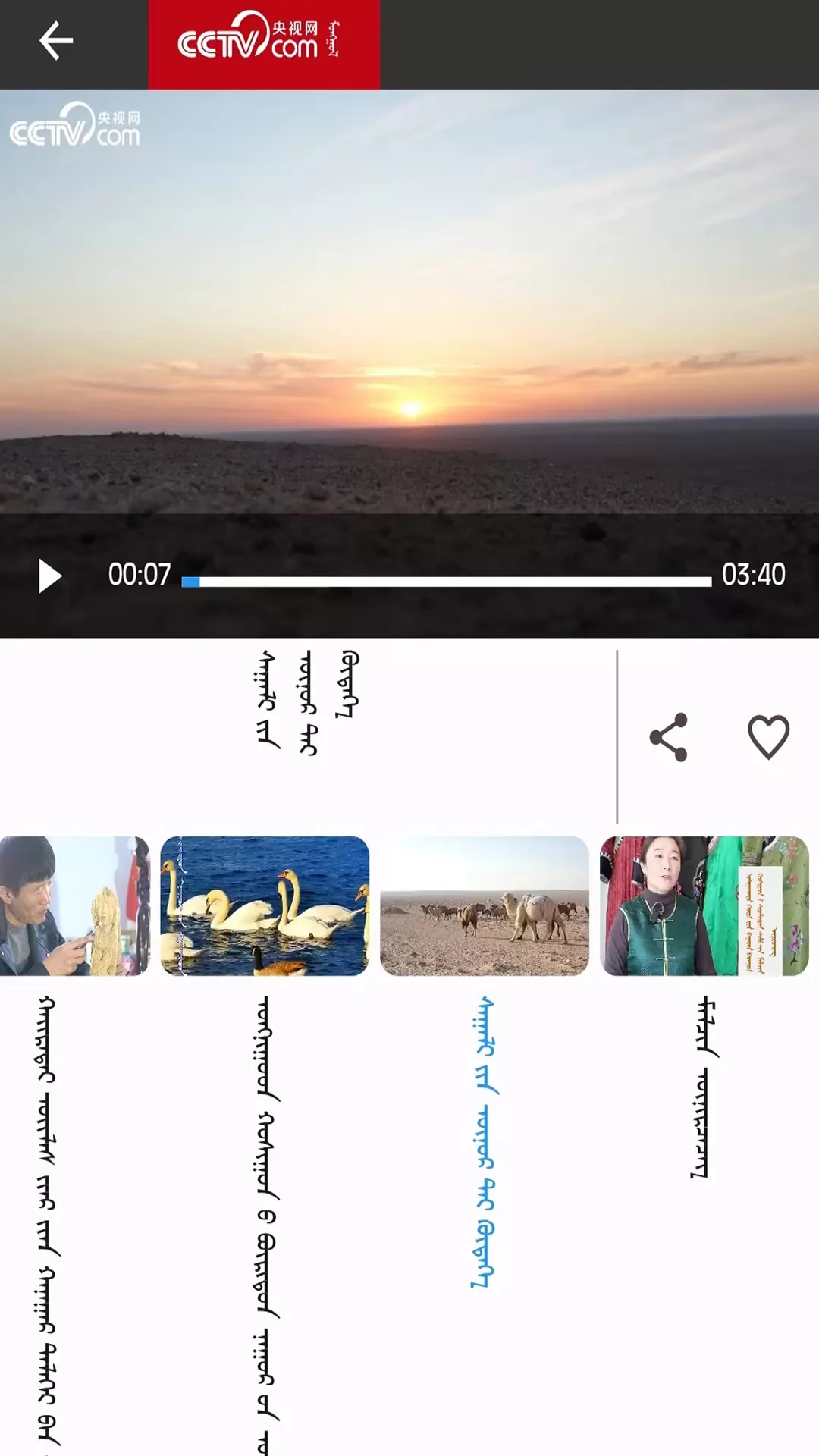Play the video
The width and height of the screenshot is (819, 1456).
click(50, 576)
